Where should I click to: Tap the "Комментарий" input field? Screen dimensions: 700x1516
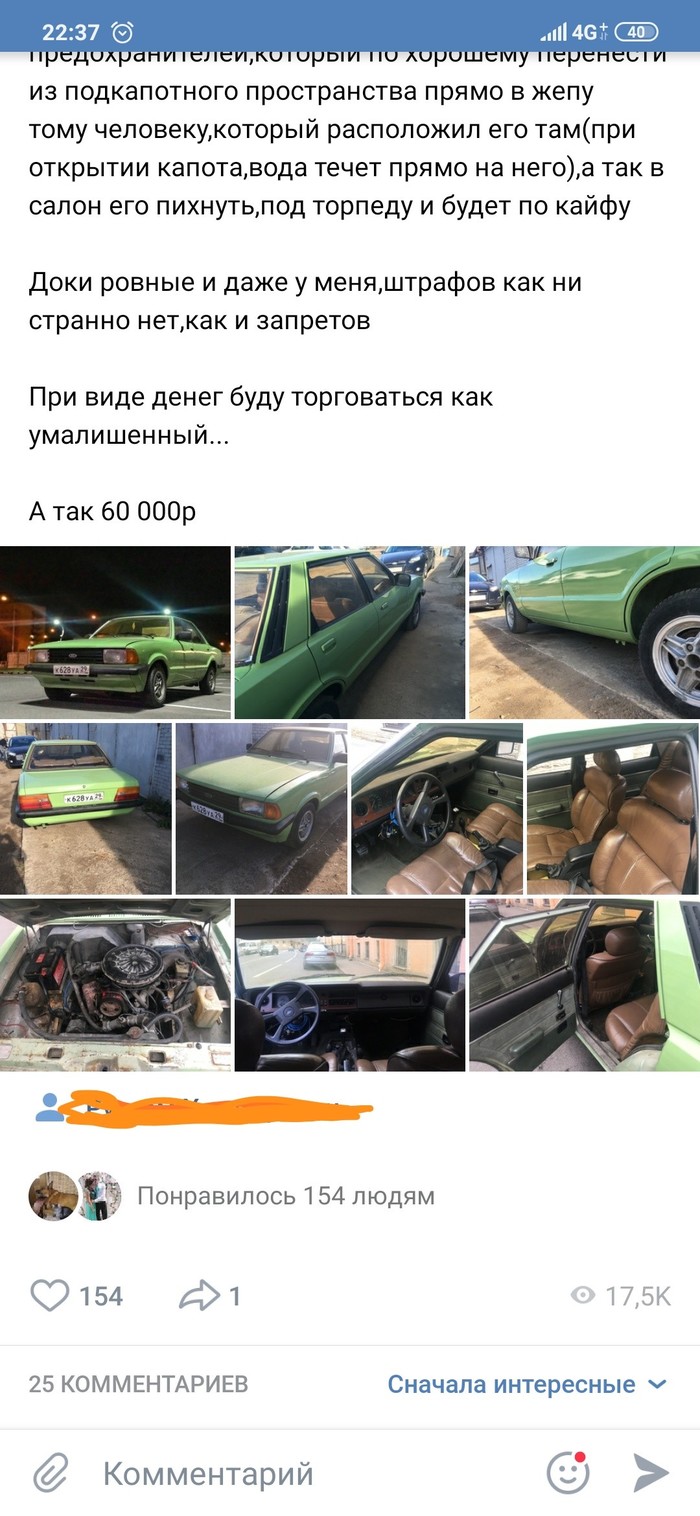300,1473
